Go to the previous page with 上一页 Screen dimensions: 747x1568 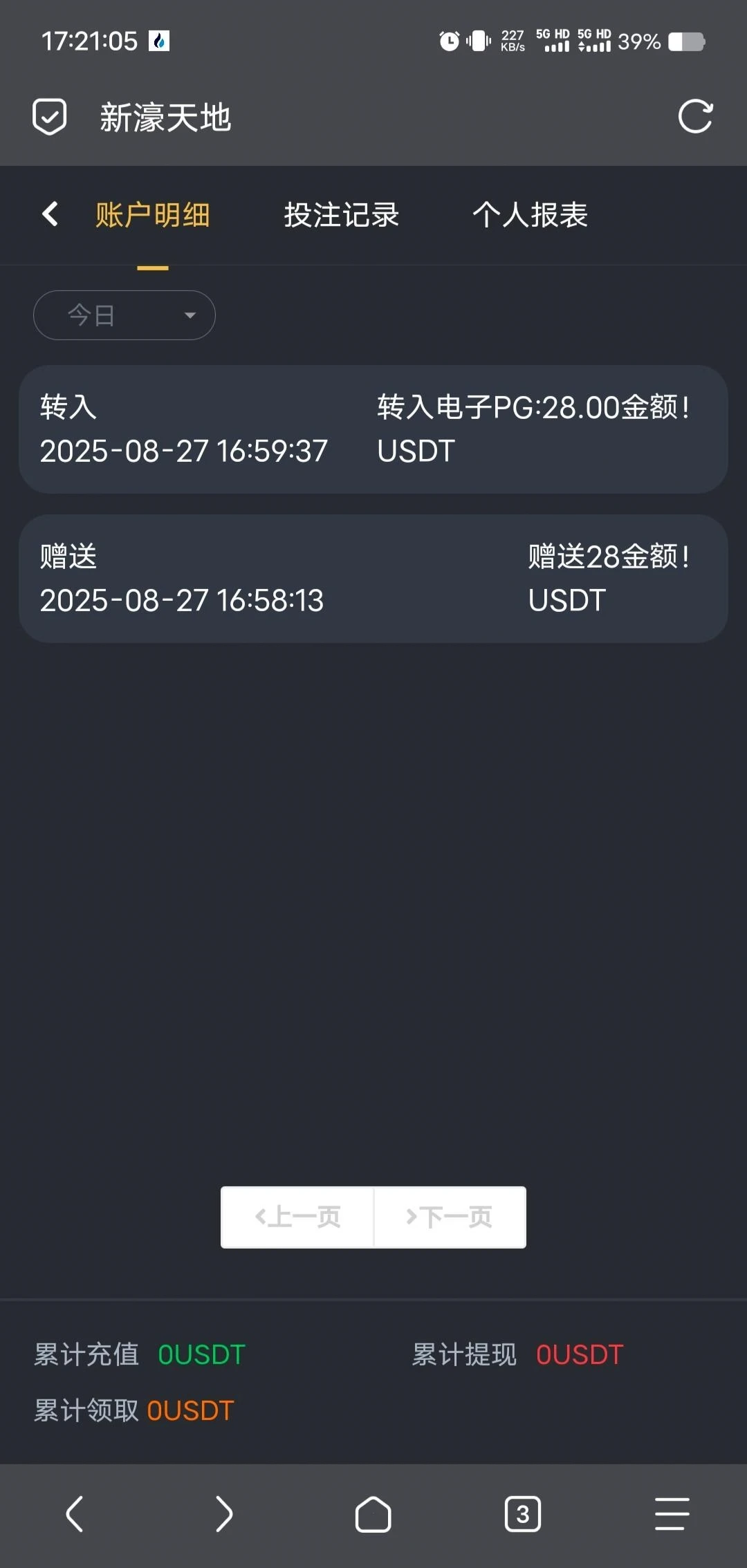(297, 1217)
